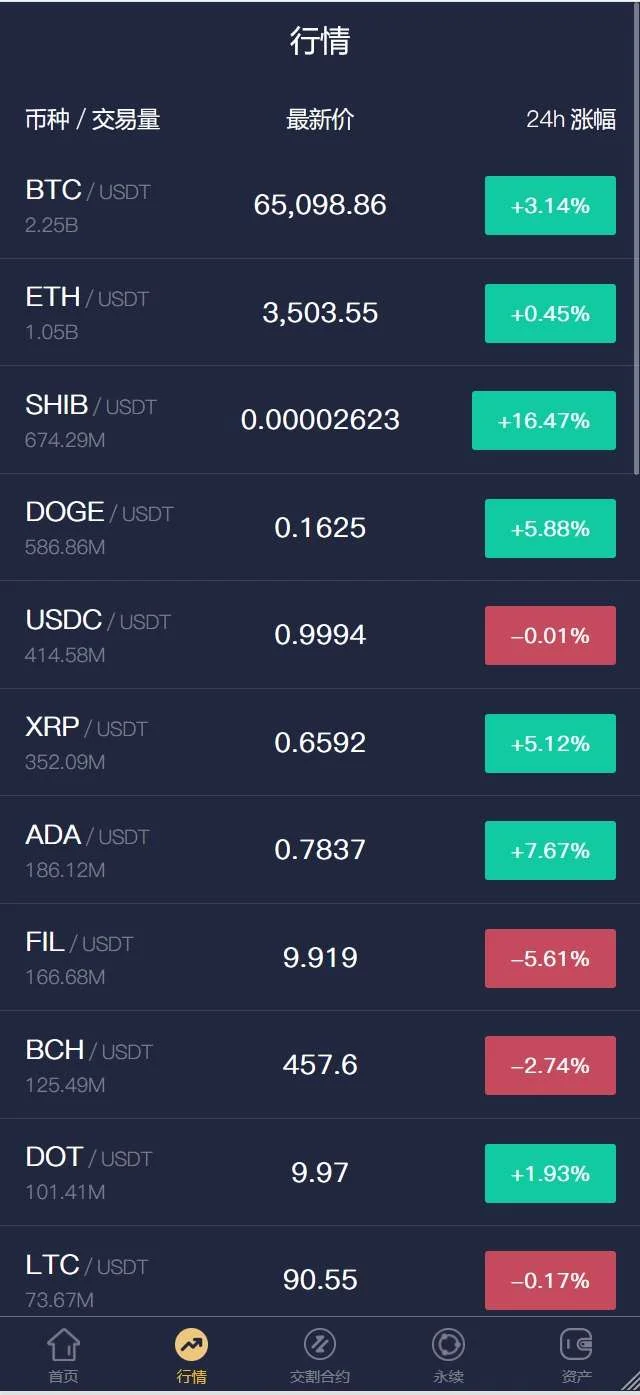Tap the 行情 market tab
The width and height of the screenshot is (640, 1395).
click(x=192, y=1355)
